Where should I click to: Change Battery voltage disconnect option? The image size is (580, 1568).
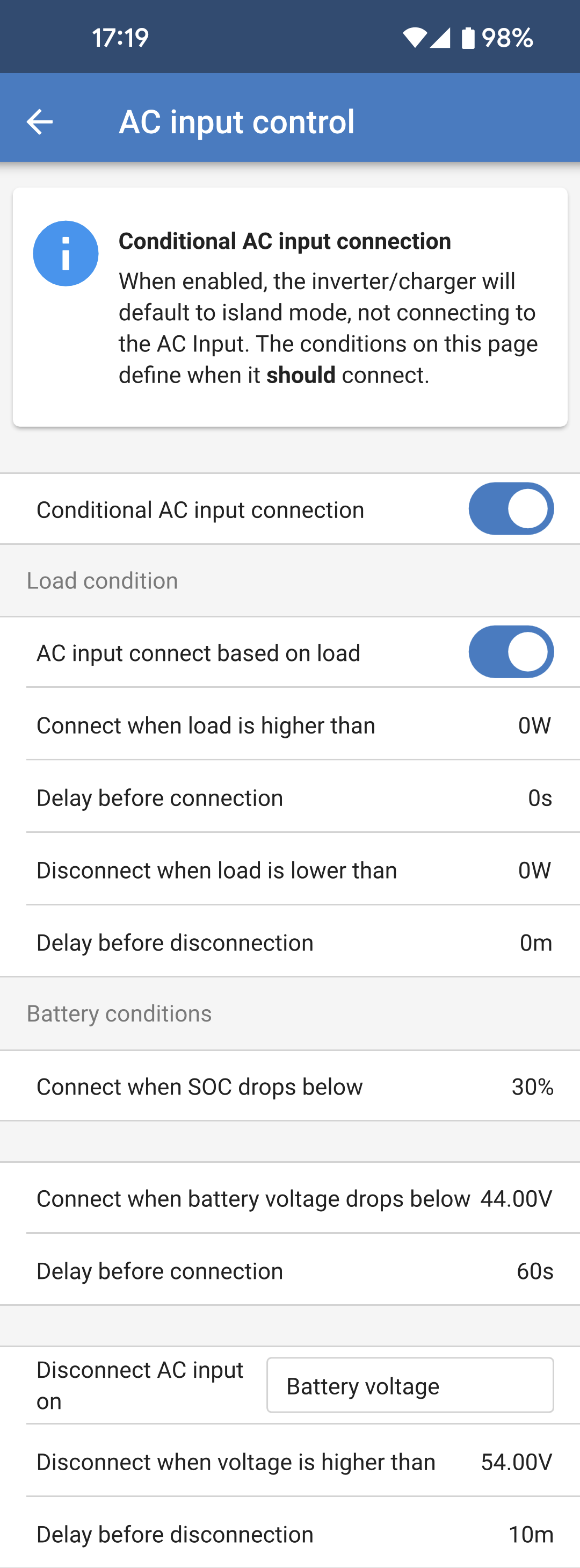pos(409,1385)
